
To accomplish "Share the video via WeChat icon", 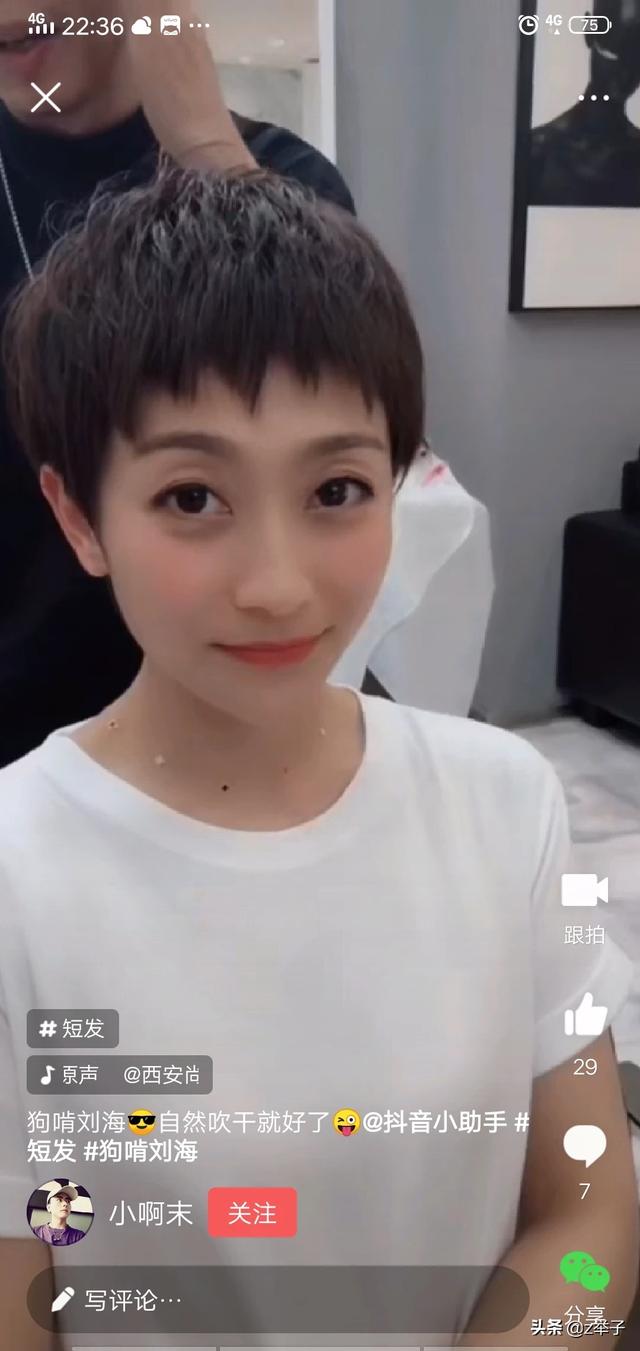I will [x=585, y=1270].
